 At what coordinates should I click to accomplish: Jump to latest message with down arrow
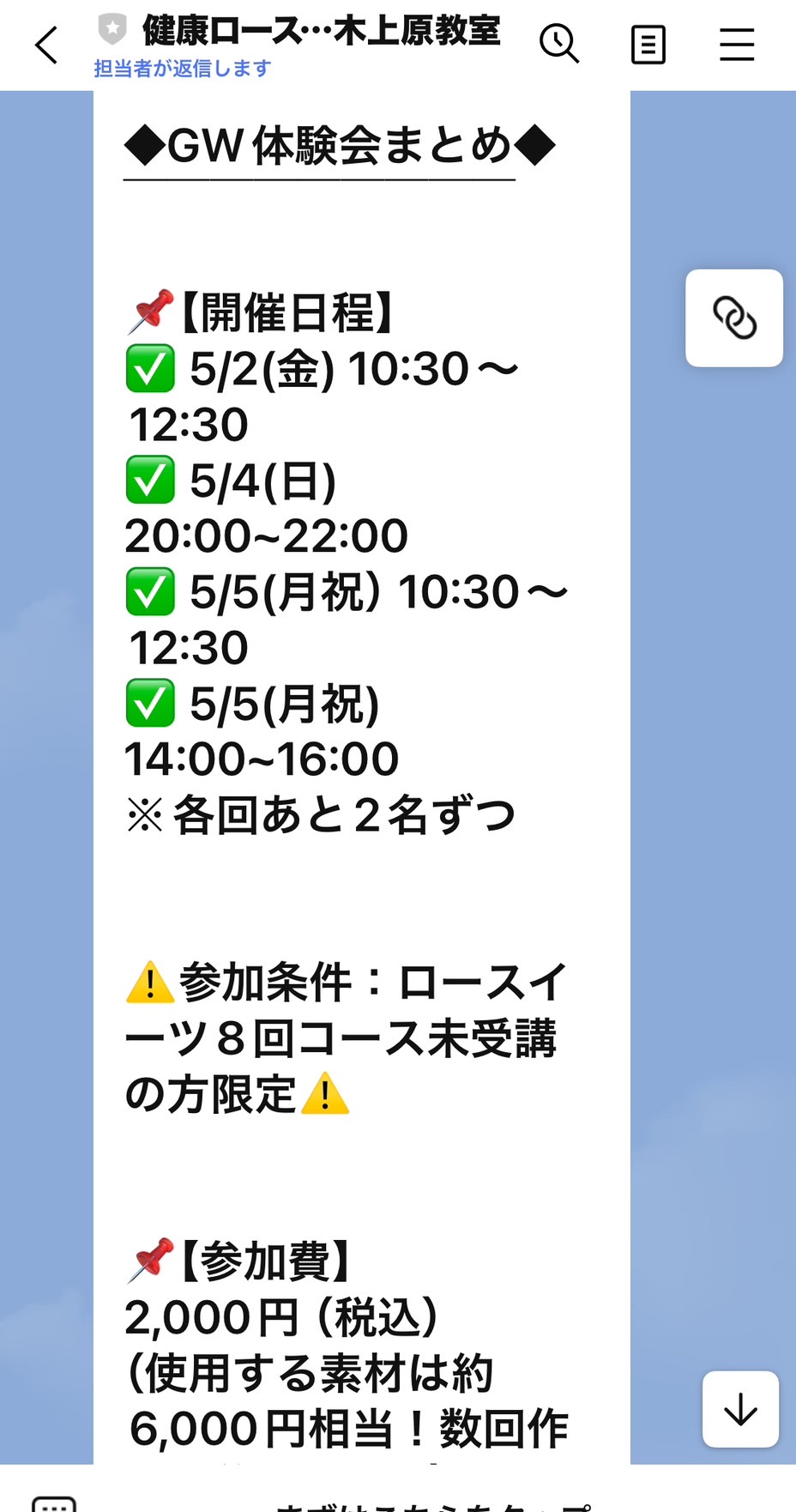click(740, 1409)
